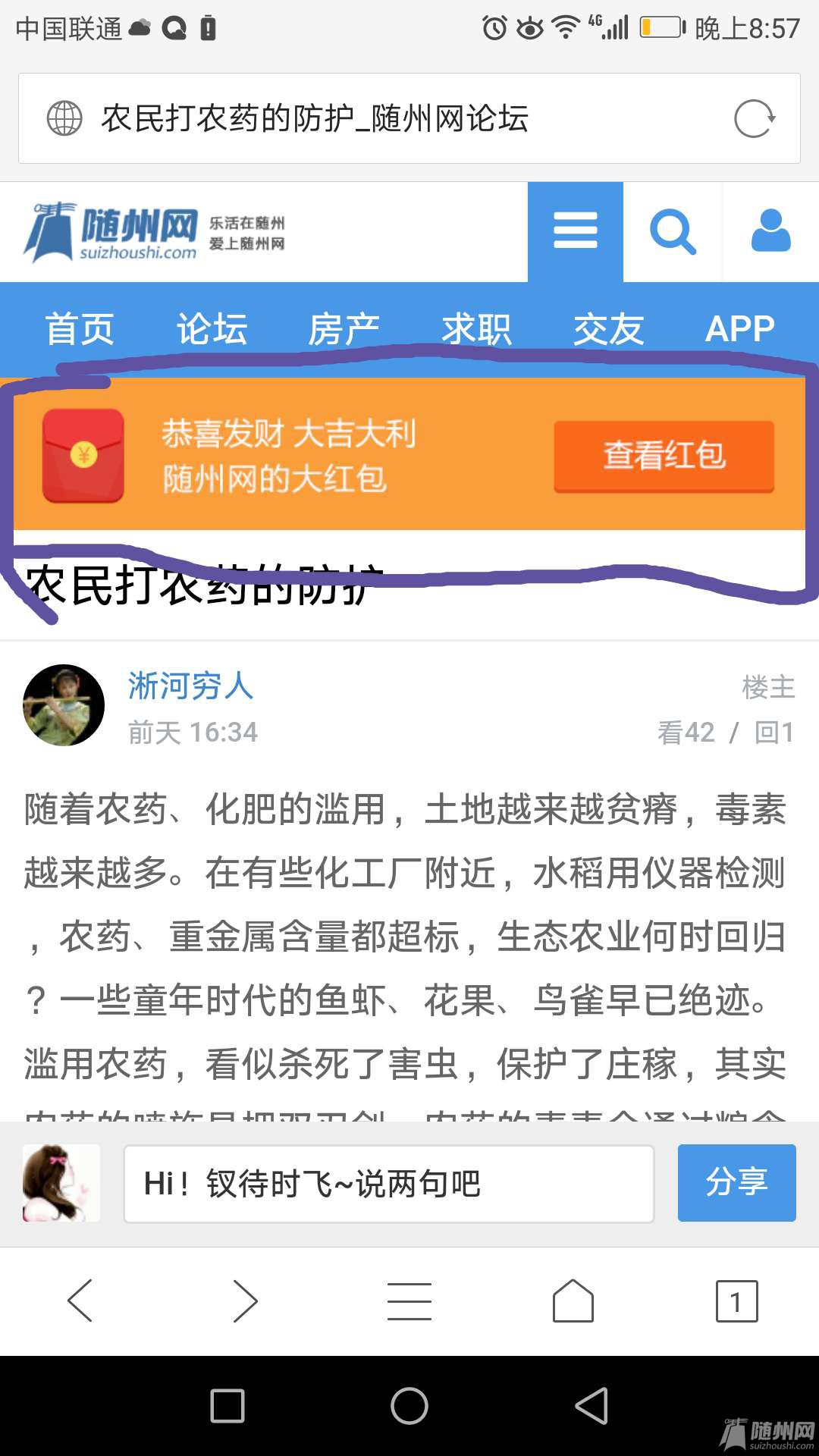Tap the system home circle button
Screen dimensions: 819x1456
point(409,1406)
